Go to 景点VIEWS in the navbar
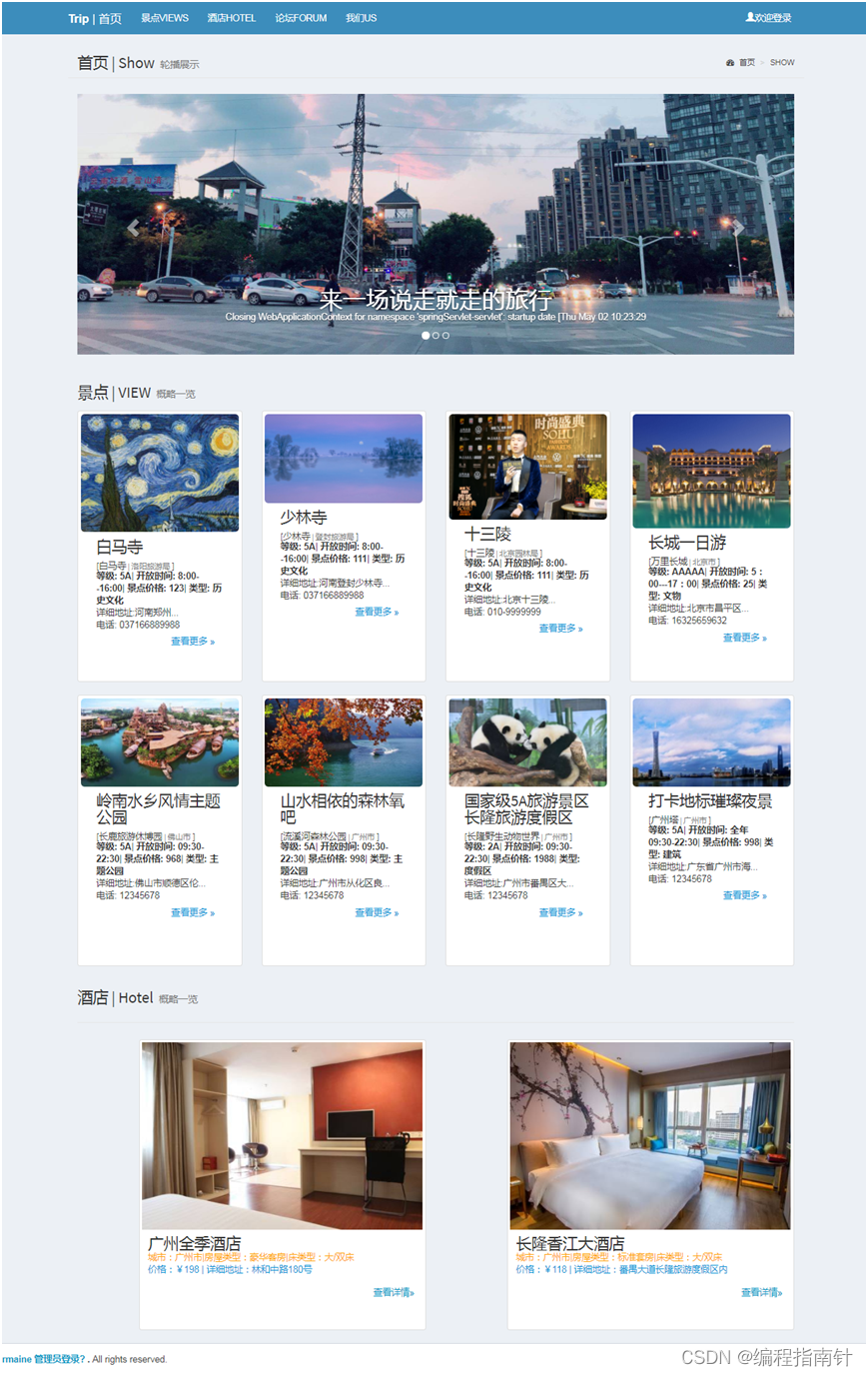The width and height of the screenshot is (868, 1376). click(x=165, y=18)
